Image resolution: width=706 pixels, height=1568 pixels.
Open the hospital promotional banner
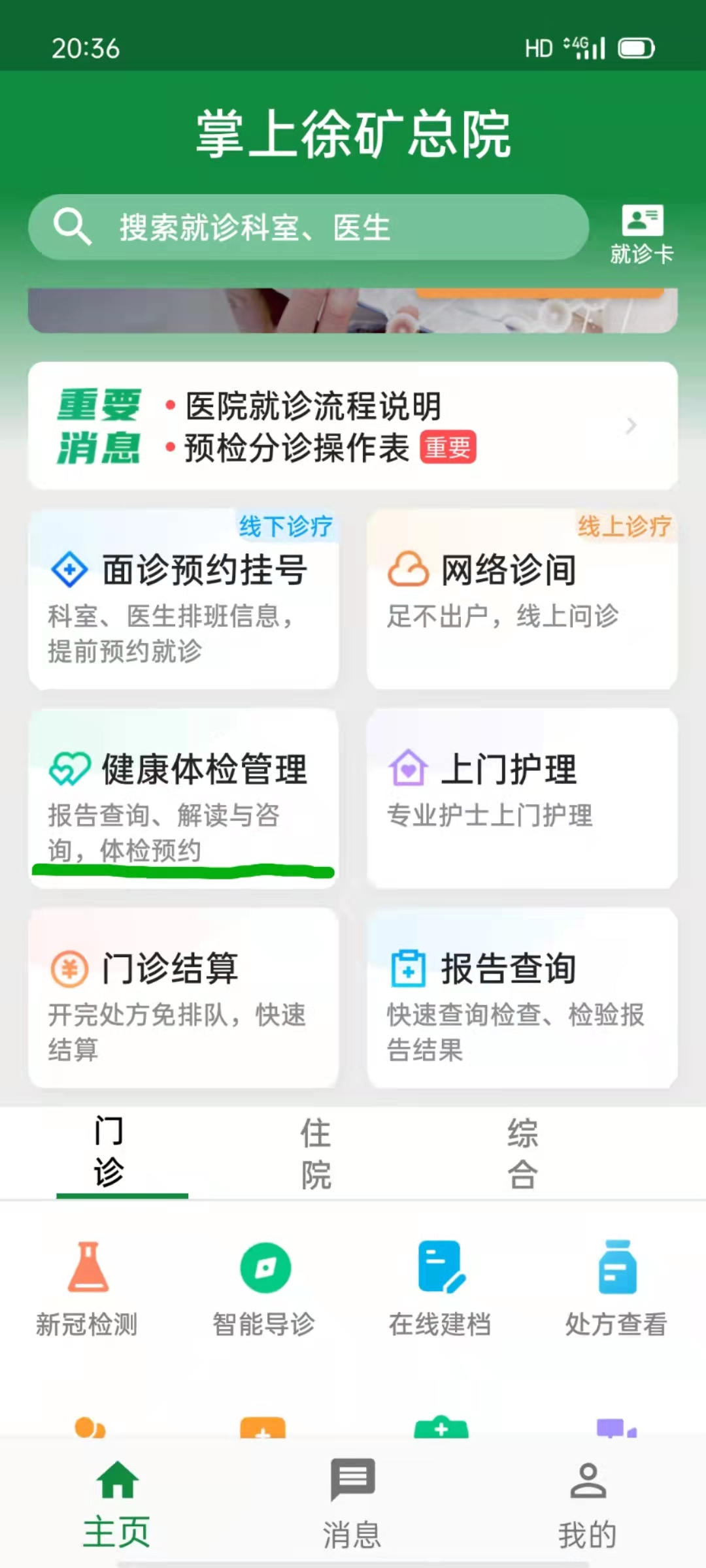[x=352, y=310]
